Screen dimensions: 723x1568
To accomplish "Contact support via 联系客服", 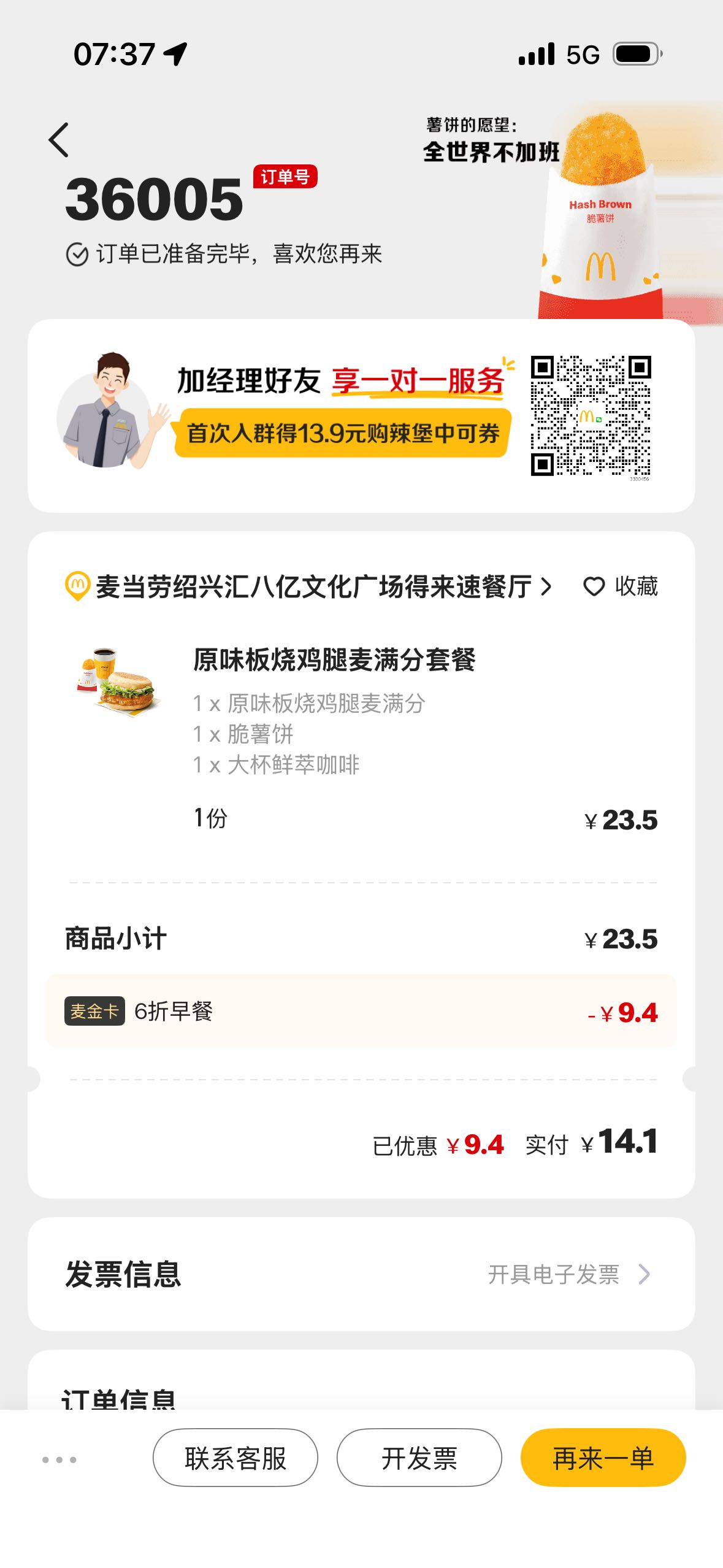I will [235, 1458].
